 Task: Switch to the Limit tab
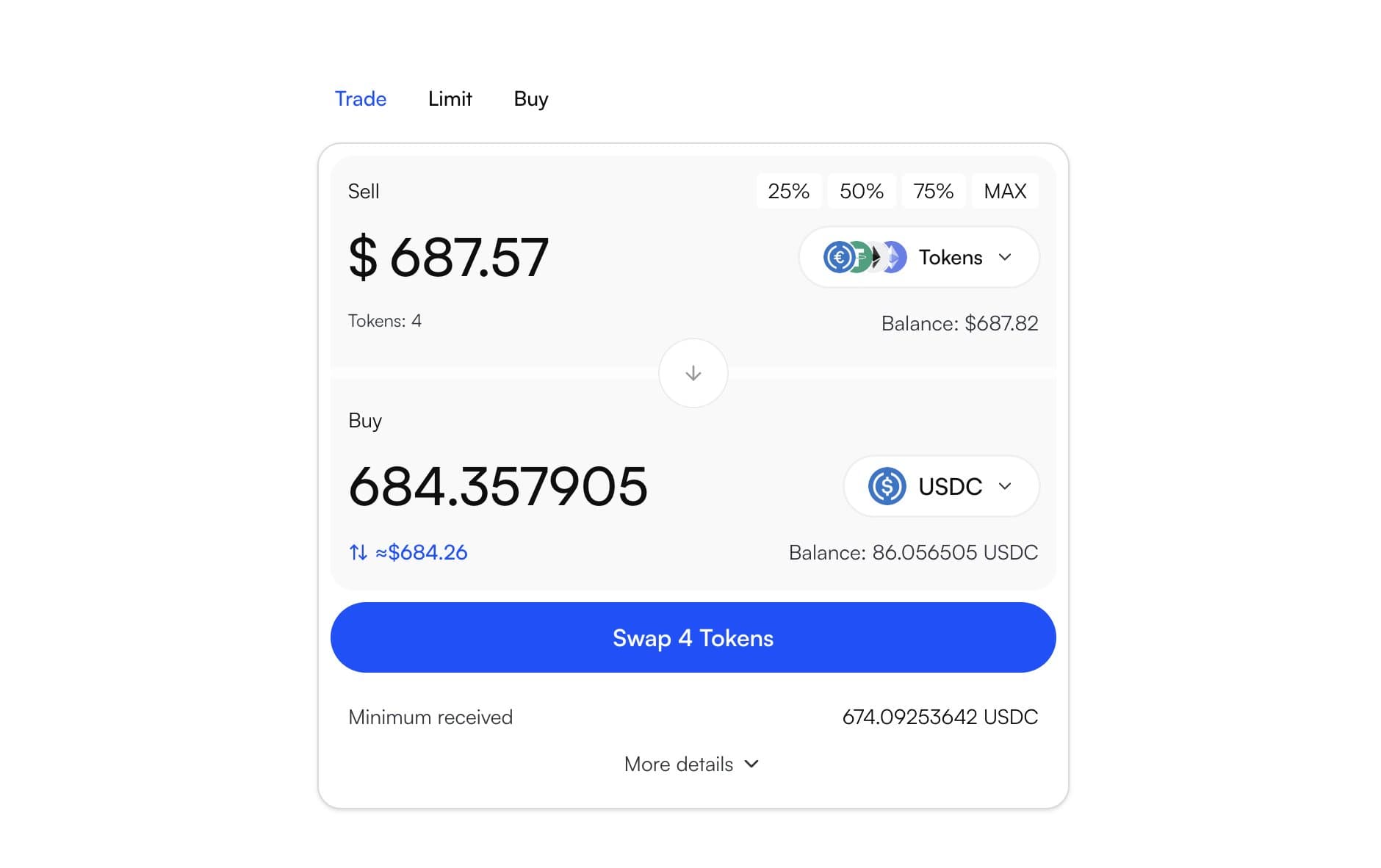click(x=450, y=98)
